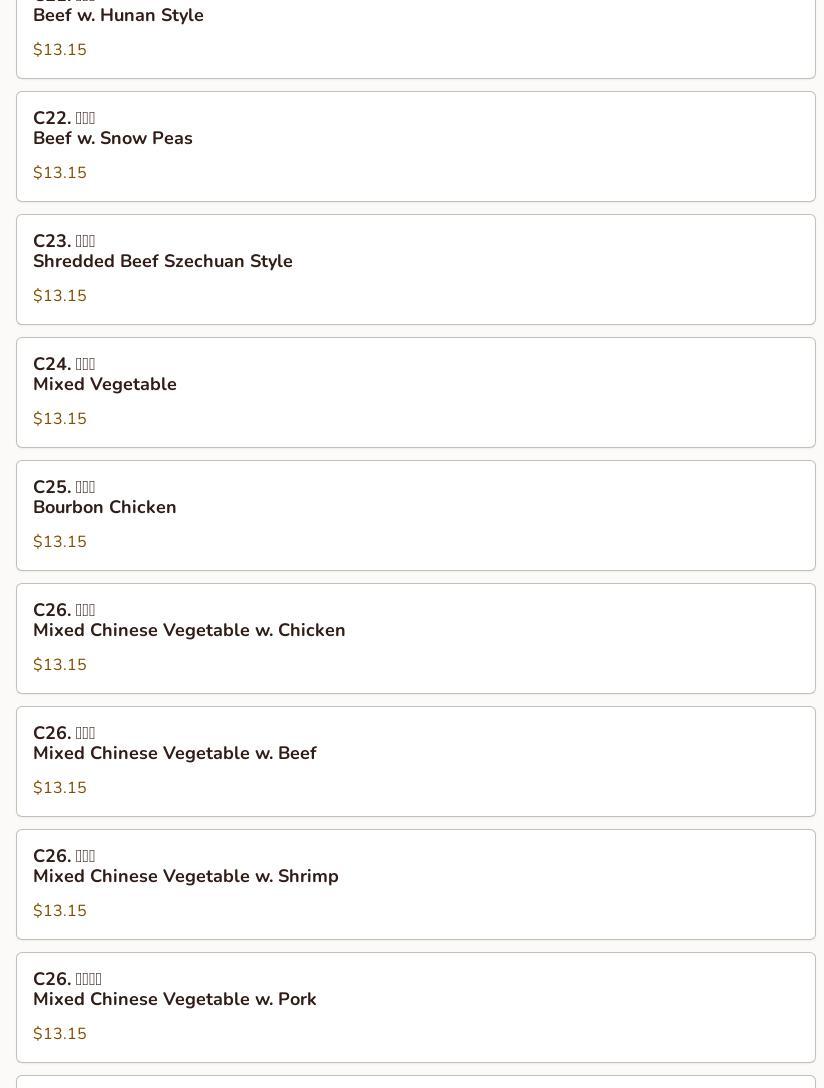Select C22 Beef w. Snow Peas
The height and width of the screenshot is (1088, 824).
[x=415, y=146]
